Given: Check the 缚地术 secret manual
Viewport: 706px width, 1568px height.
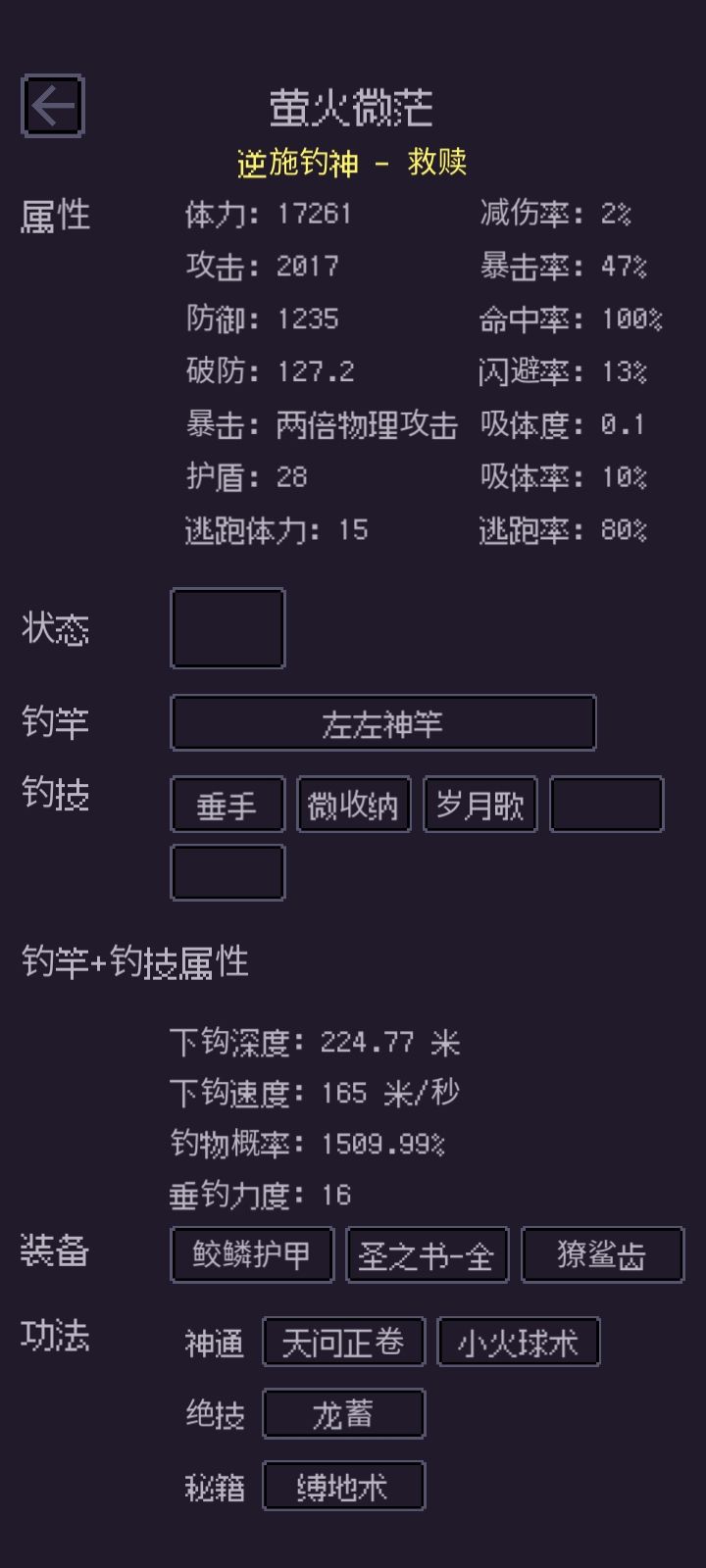Looking at the screenshot, I should (x=343, y=1487).
